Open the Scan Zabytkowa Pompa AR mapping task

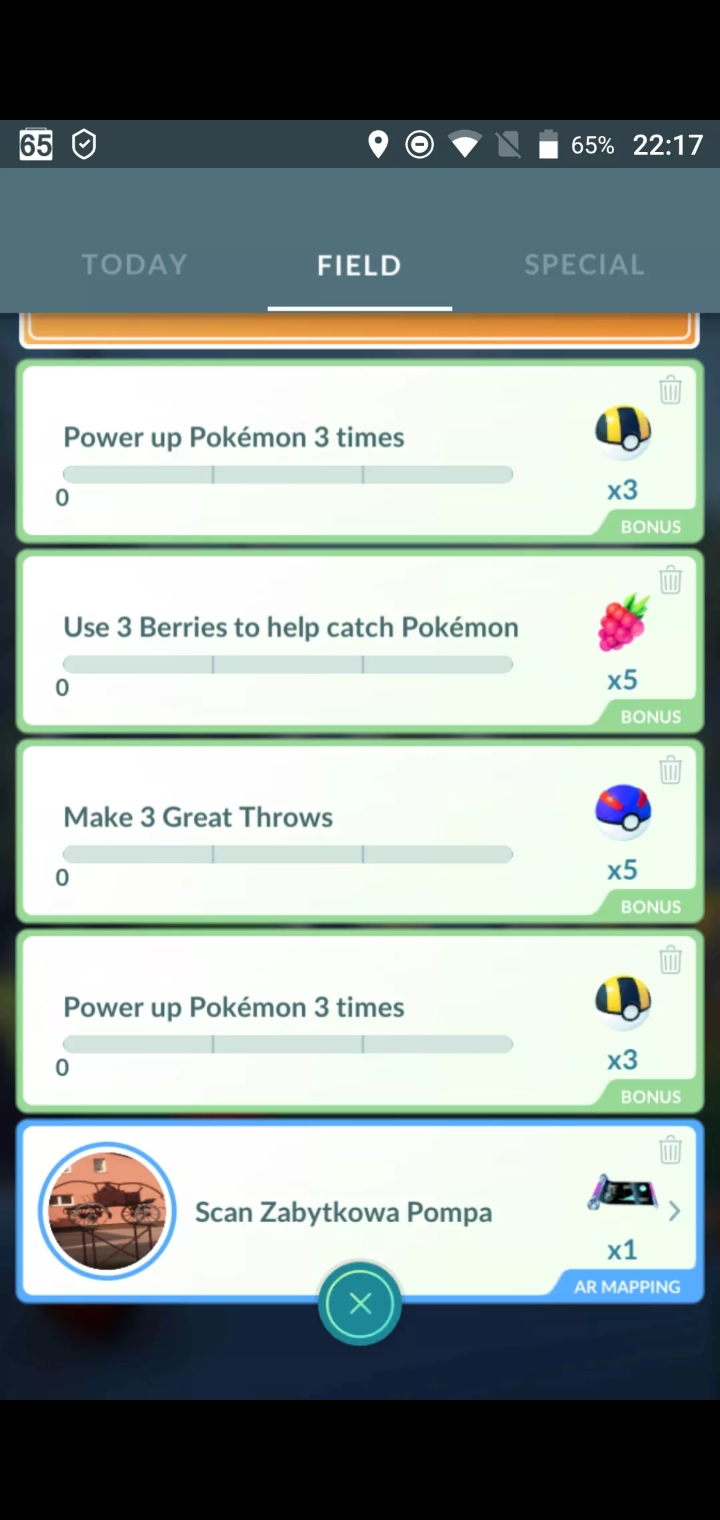[360, 1211]
